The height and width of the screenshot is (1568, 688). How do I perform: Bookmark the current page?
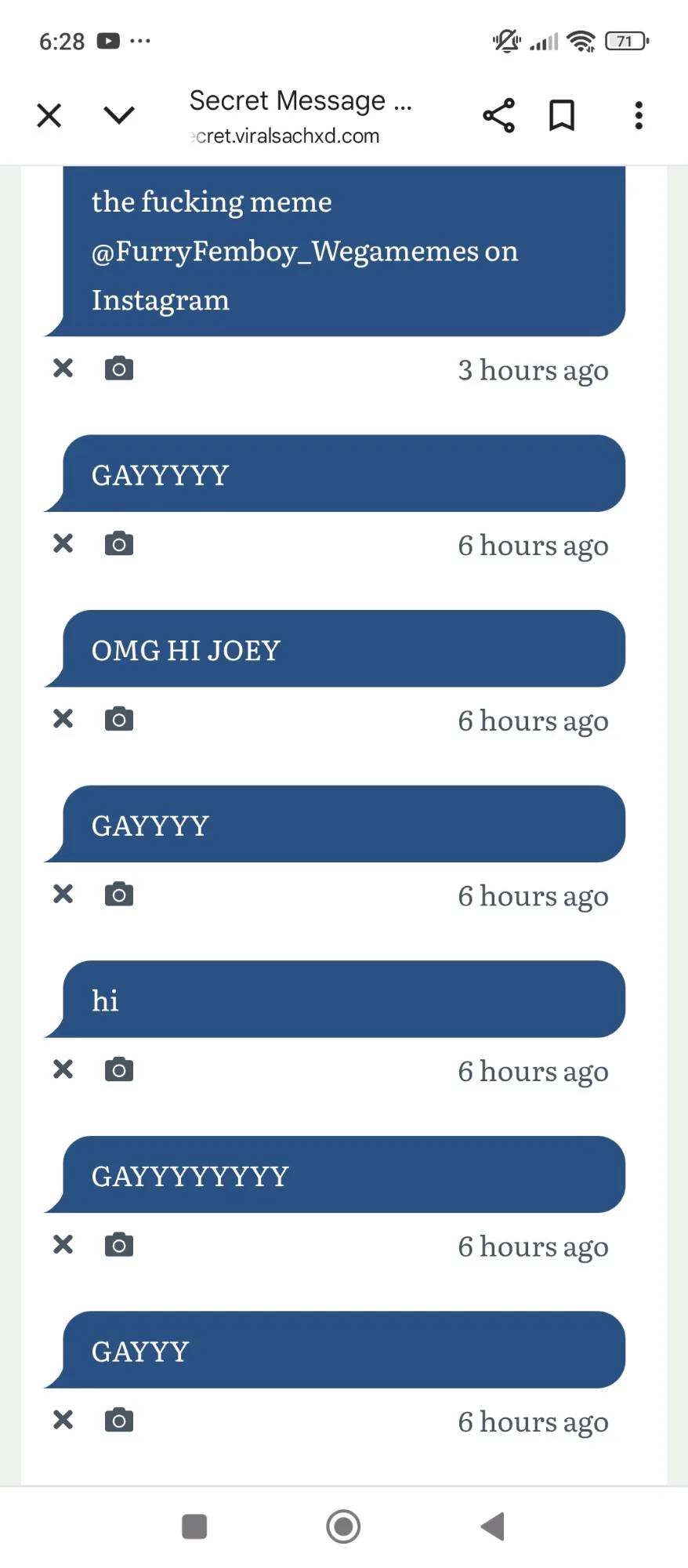point(562,115)
